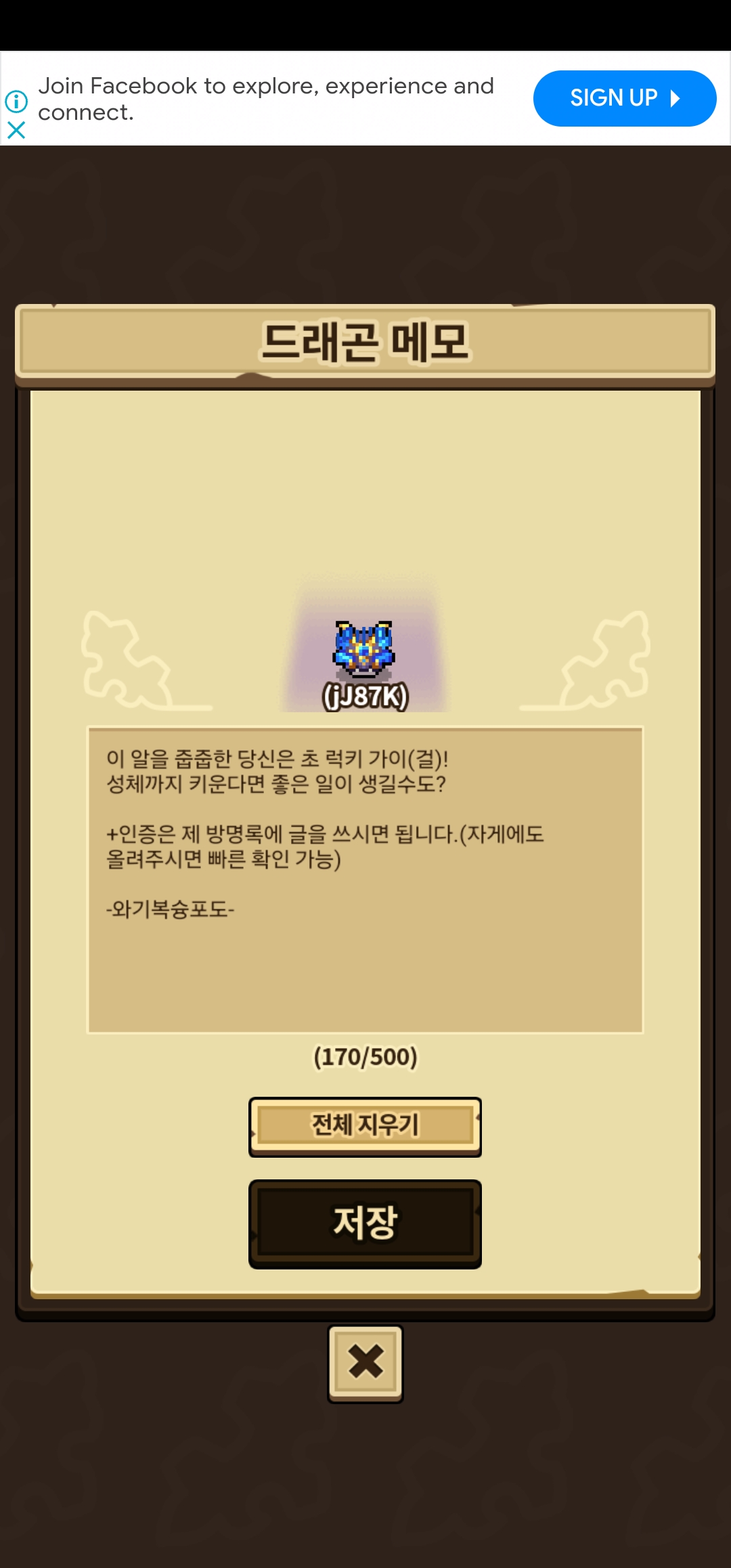Open the ad info icon
The height and width of the screenshot is (1568, 731).
click(16, 102)
